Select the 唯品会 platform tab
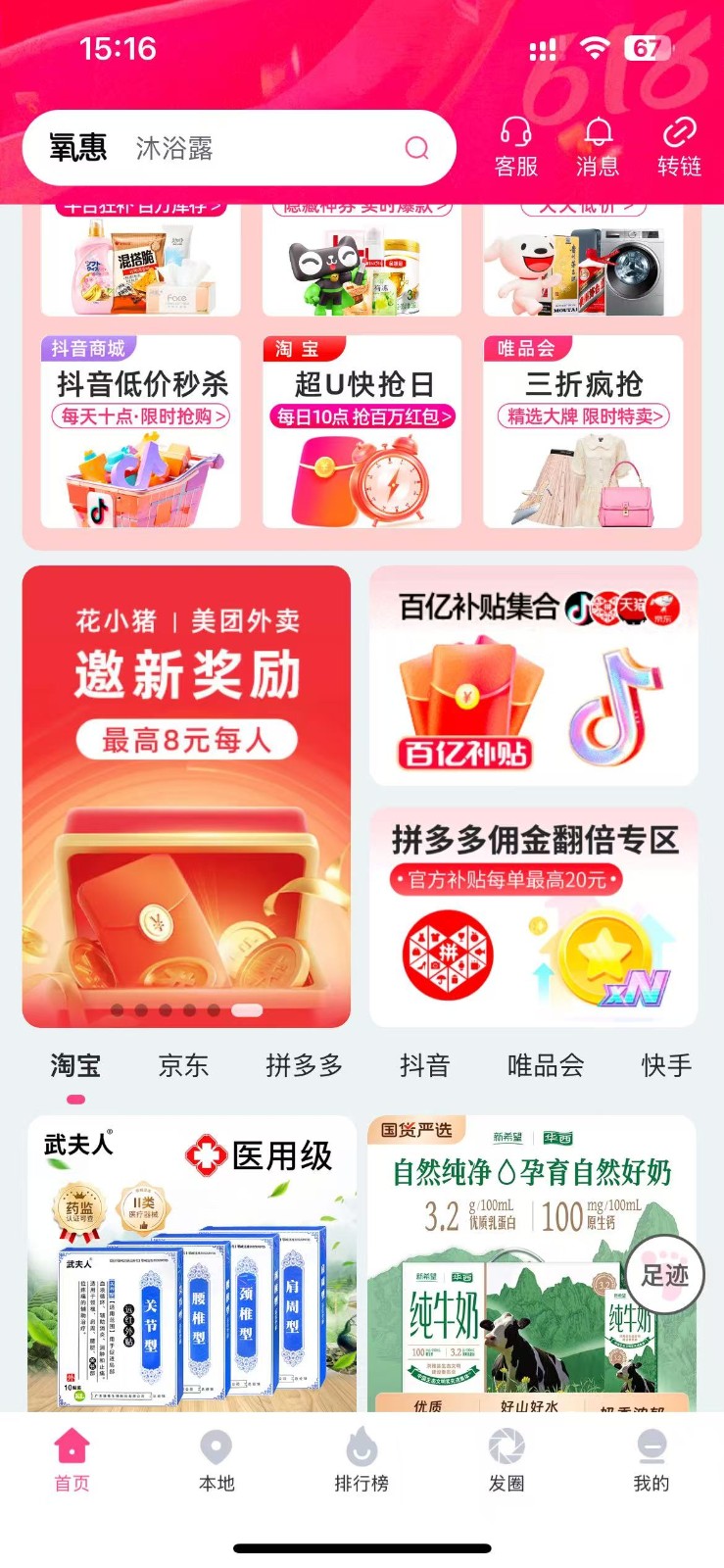This screenshot has width=724, height=1568. coord(546,1065)
